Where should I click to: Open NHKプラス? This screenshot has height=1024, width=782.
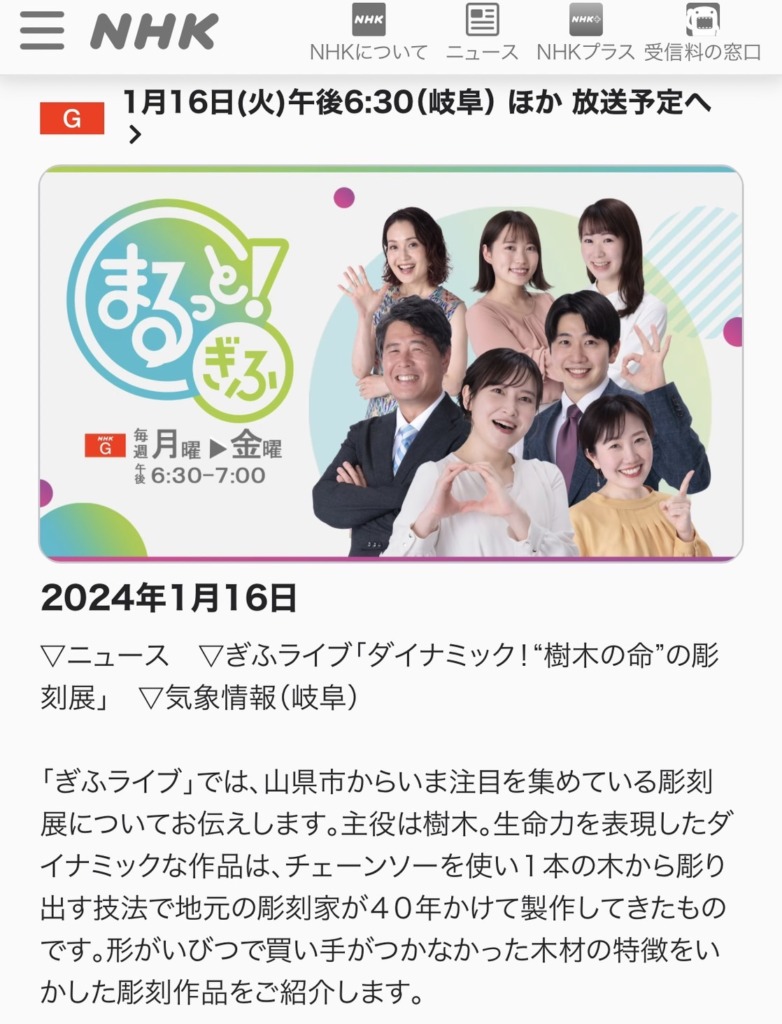click(586, 33)
